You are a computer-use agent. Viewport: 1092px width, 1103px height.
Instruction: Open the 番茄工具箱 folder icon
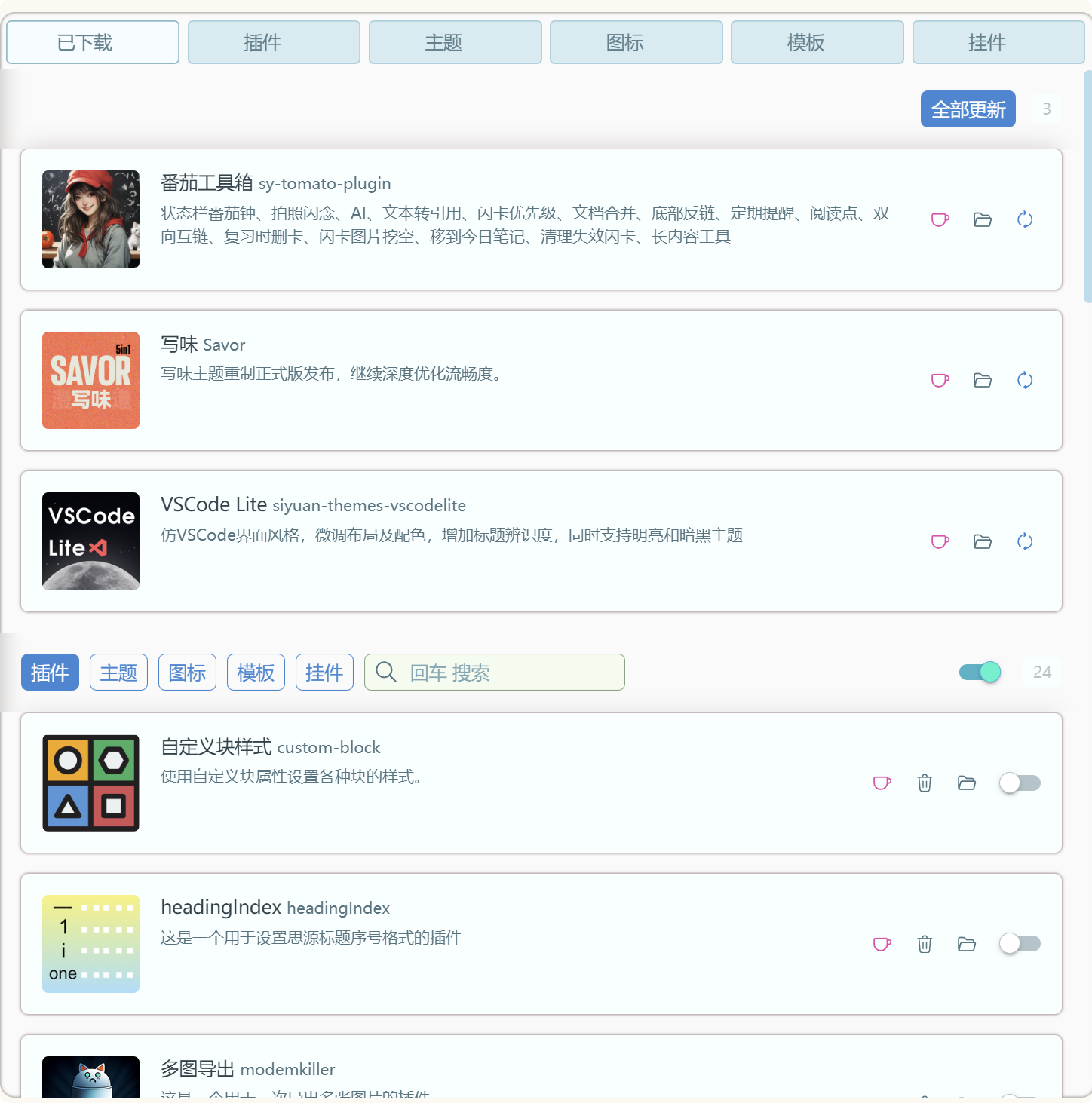pos(982,219)
